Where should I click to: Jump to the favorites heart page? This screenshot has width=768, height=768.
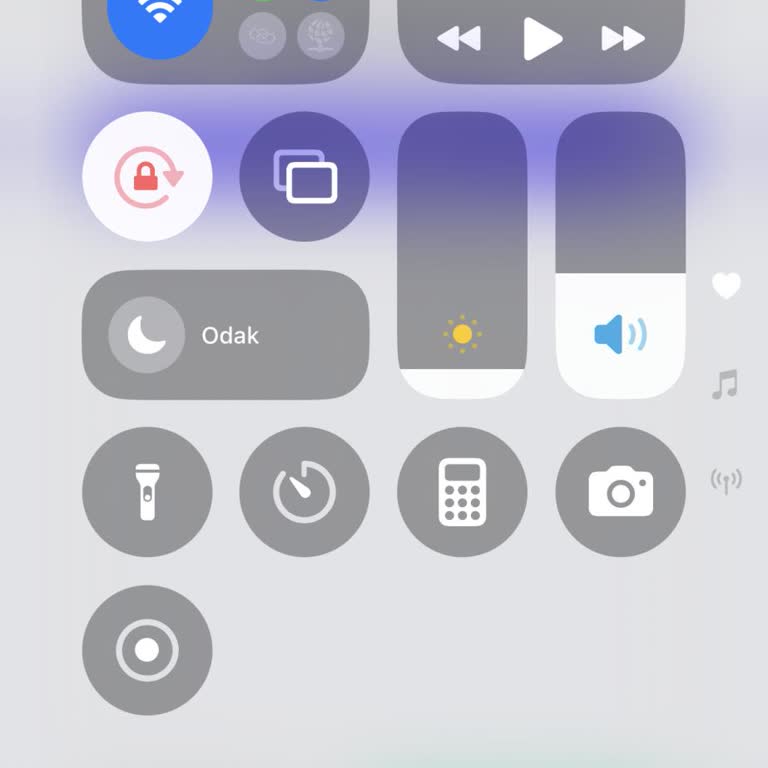pyautogui.click(x=726, y=286)
